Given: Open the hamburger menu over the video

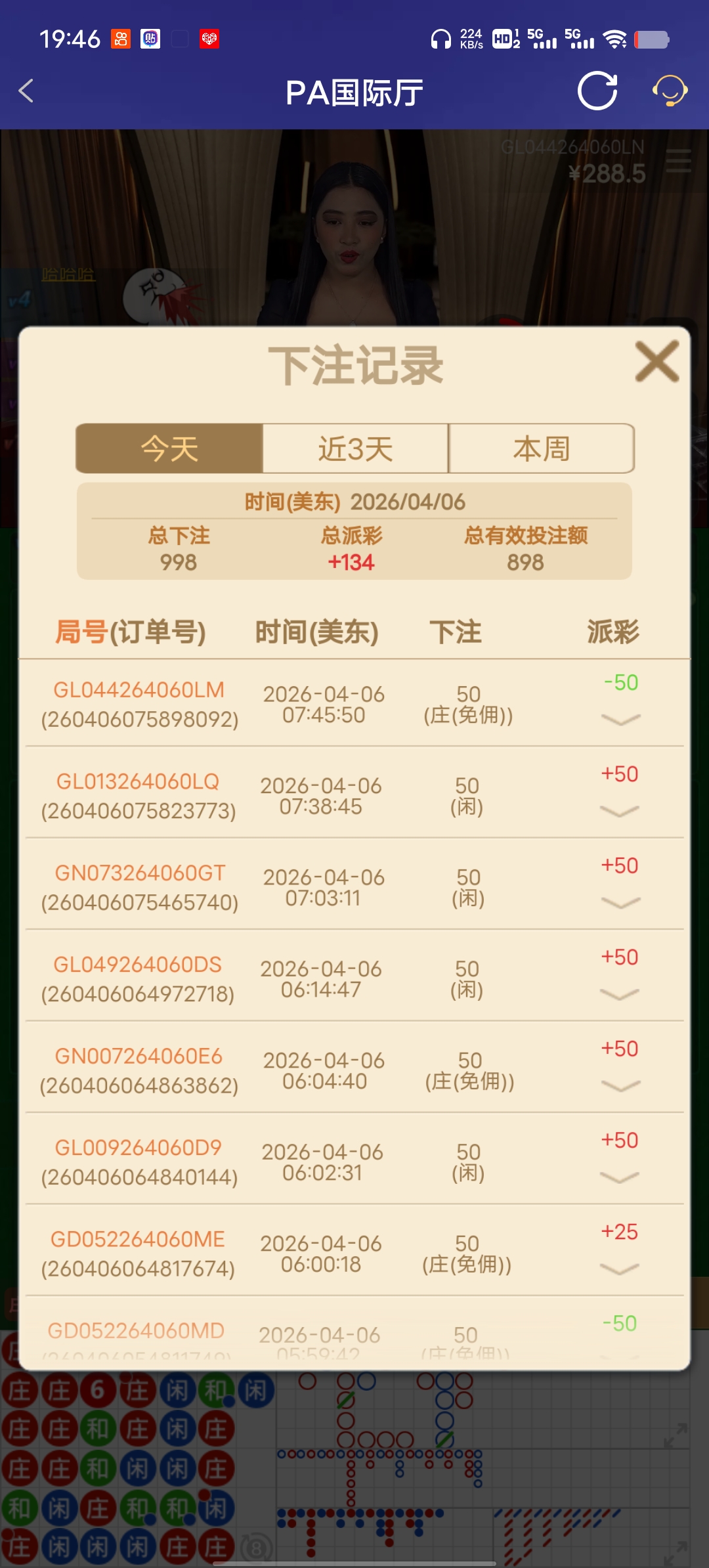Looking at the screenshot, I should coord(679,162).
